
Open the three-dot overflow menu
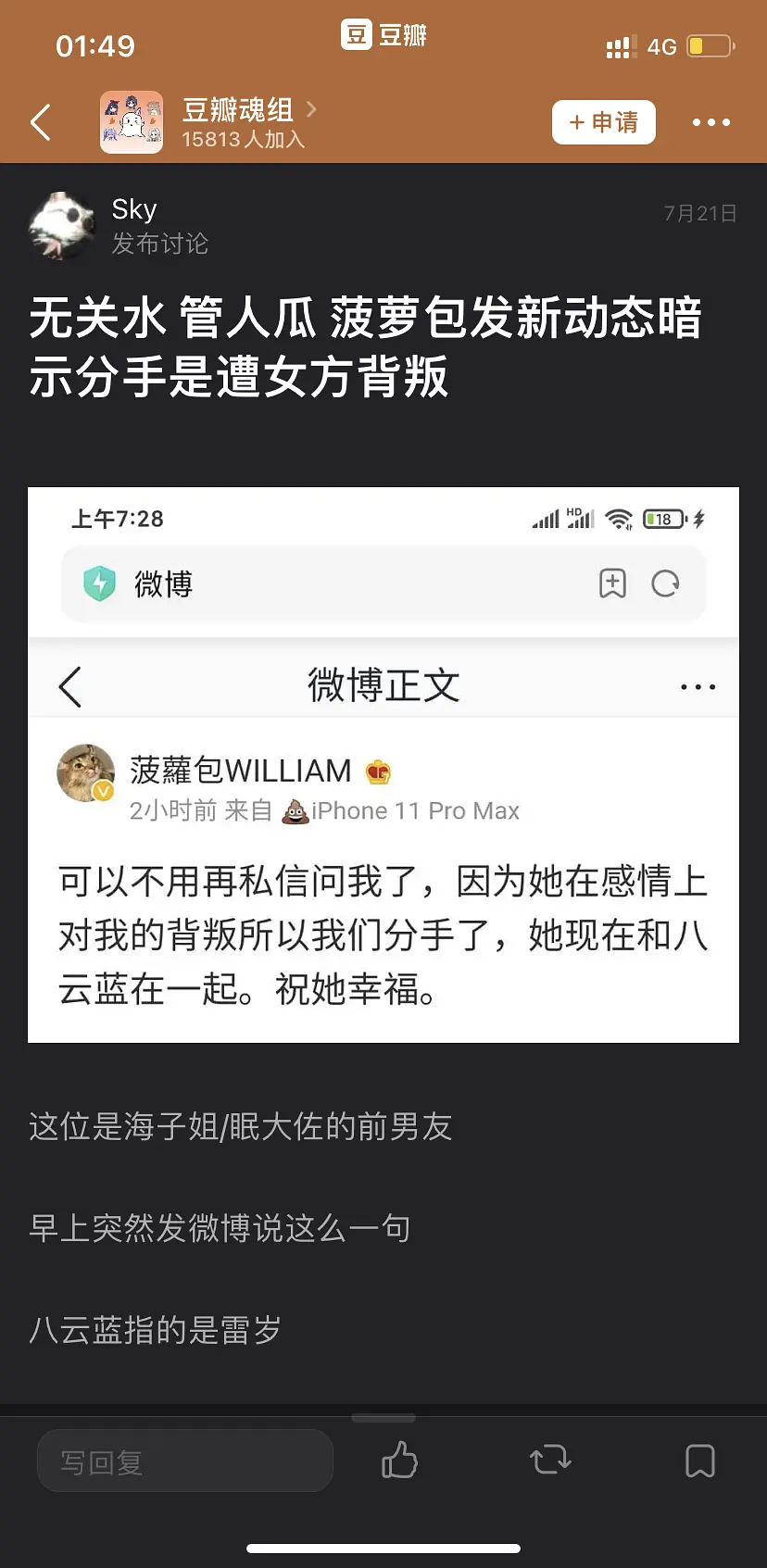coord(710,122)
